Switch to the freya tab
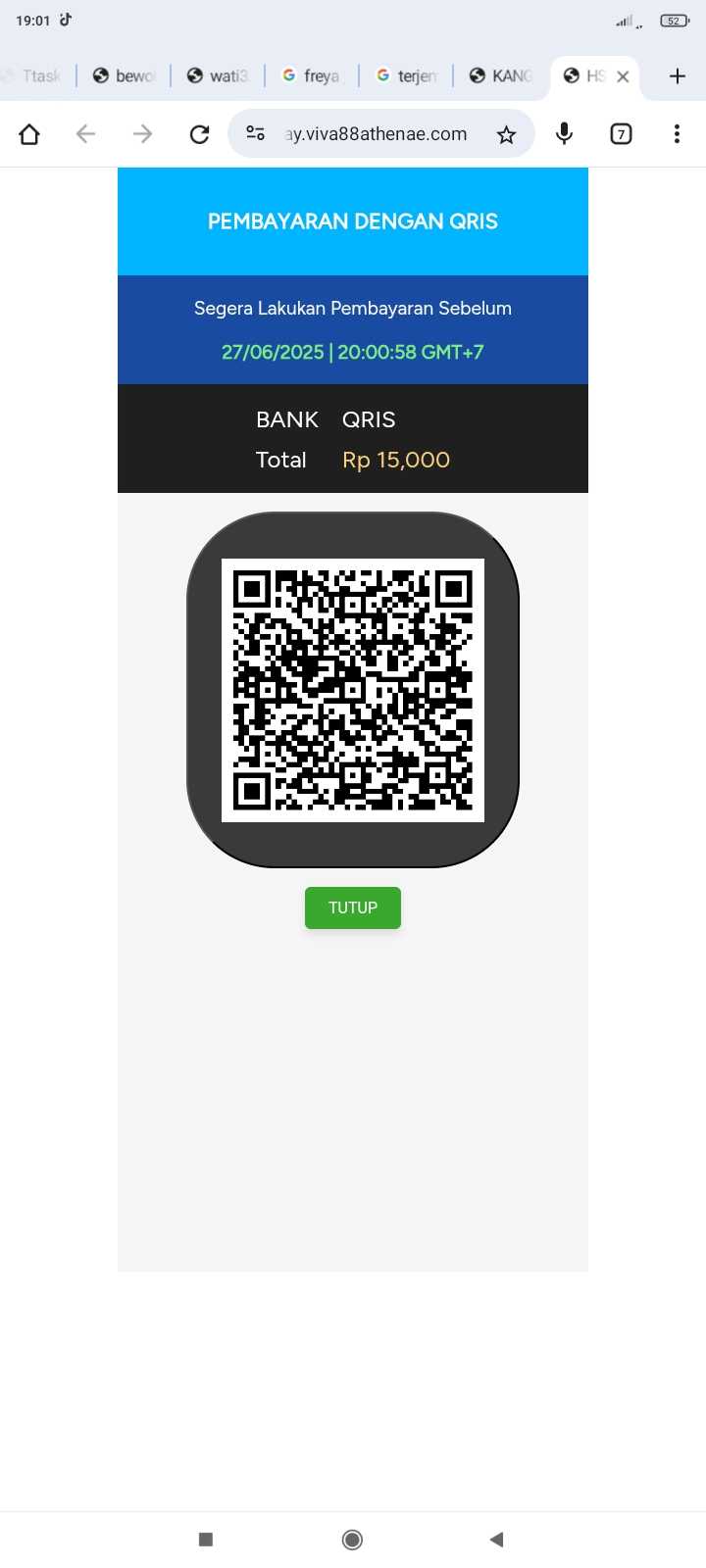The width and height of the screenshot is (706, 1568). pos(312,76)
